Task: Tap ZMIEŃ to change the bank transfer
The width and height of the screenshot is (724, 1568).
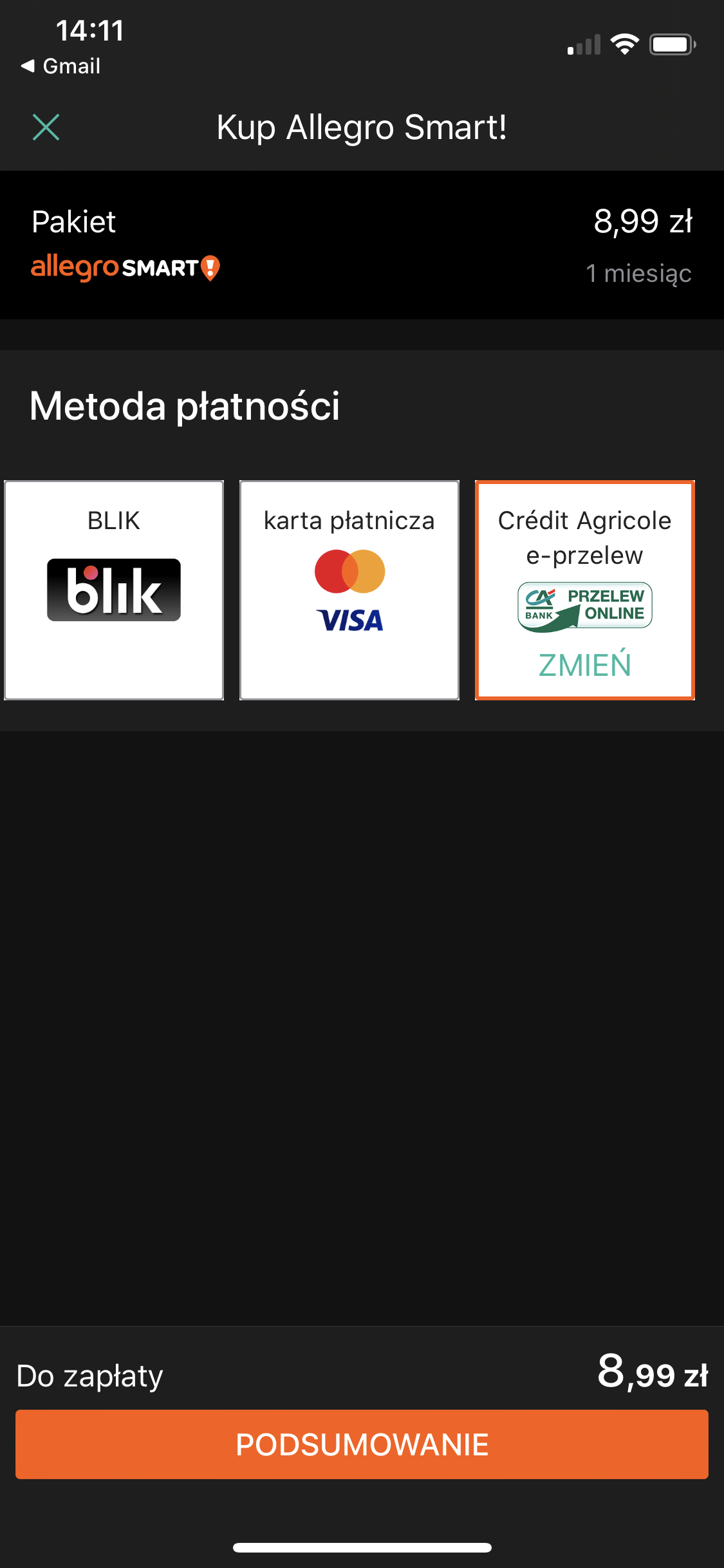Action: [x=584, y=665]
